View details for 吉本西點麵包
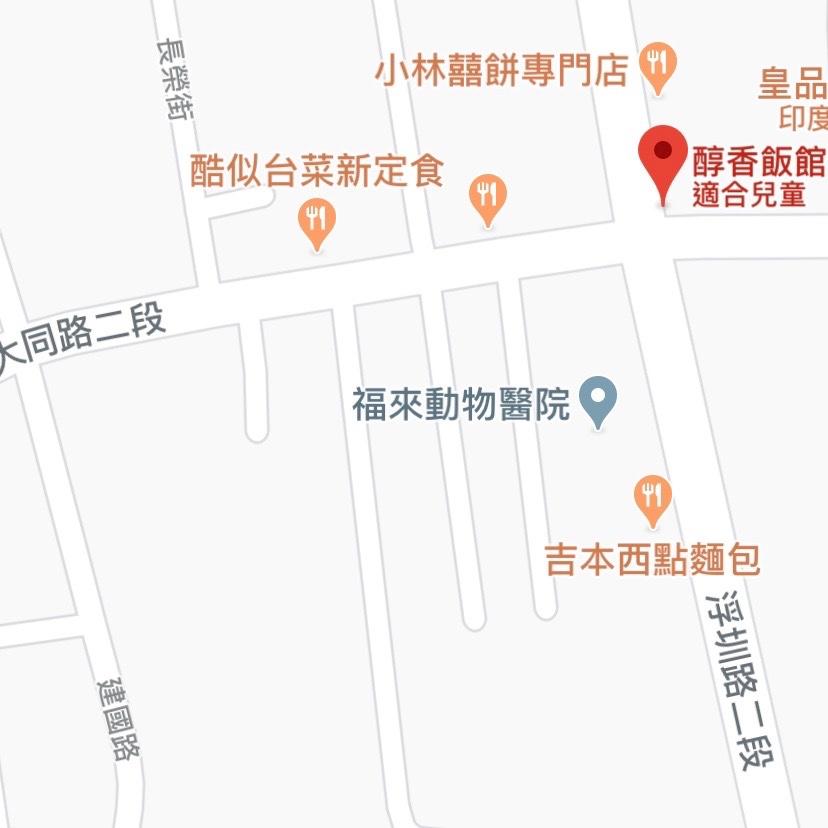Screen dimensions: 828x828 pyautogui.click(x=652, y=497)
